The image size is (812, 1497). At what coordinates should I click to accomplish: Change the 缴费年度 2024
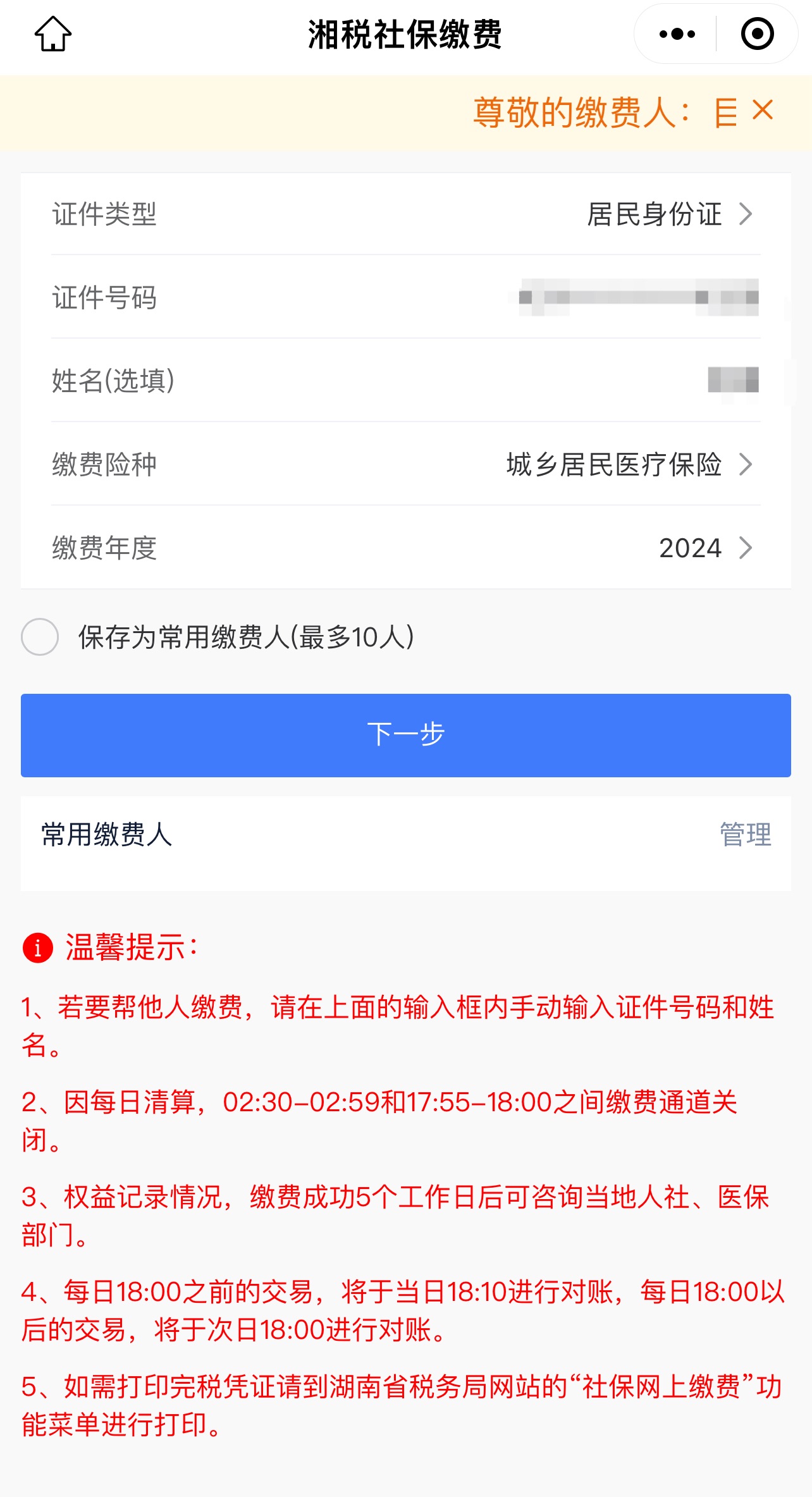406,547
